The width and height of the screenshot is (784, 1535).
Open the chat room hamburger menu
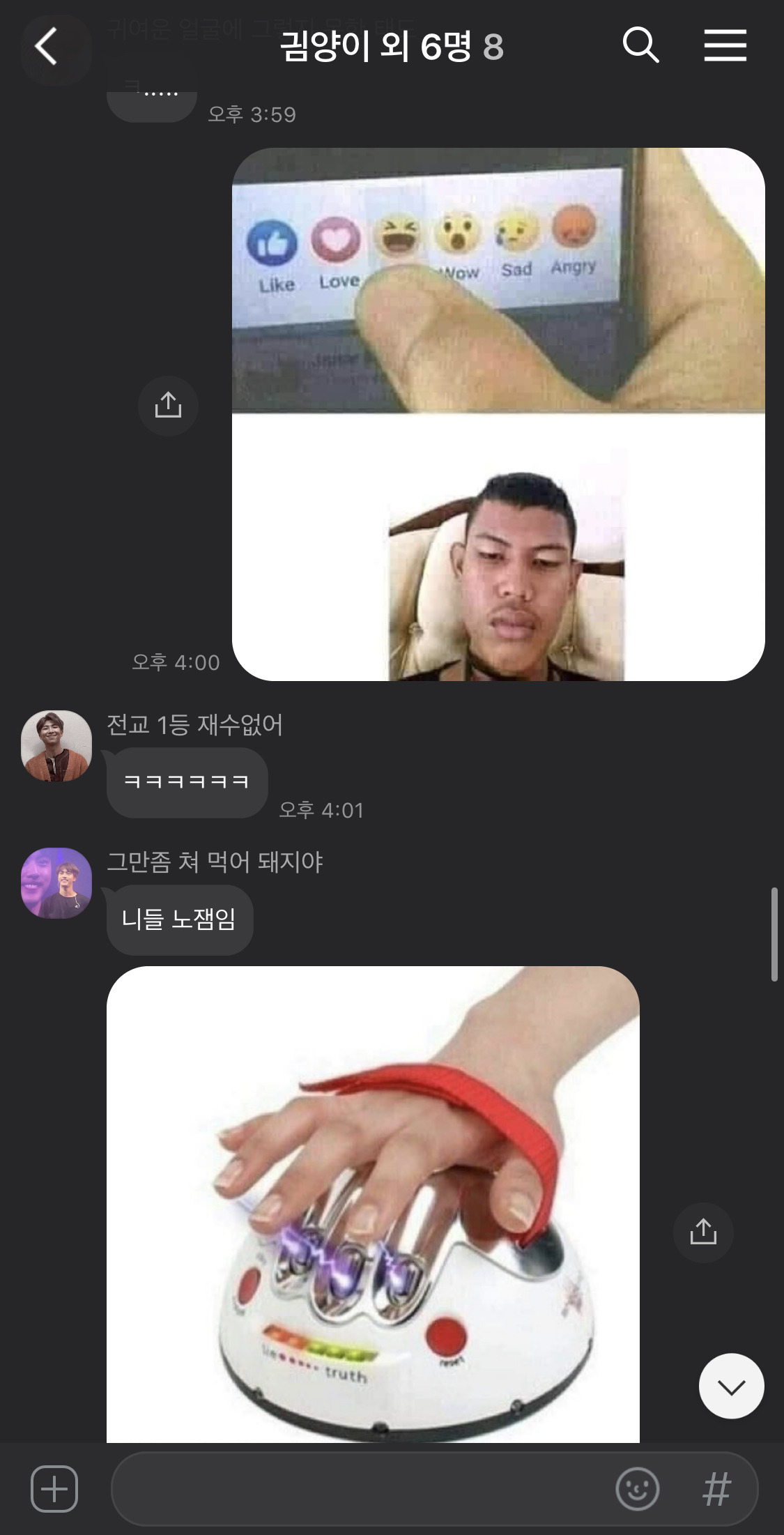point(725,46)
